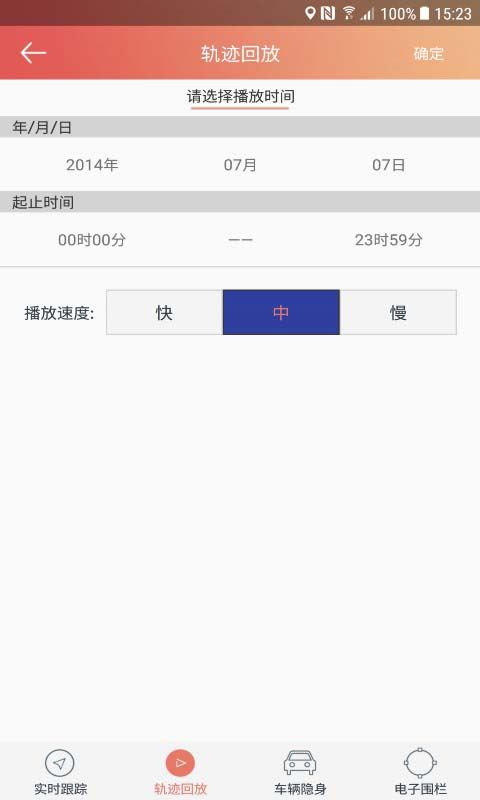Open the 轨迹回放 tab

pyautogui.click(x=180, y=772)
